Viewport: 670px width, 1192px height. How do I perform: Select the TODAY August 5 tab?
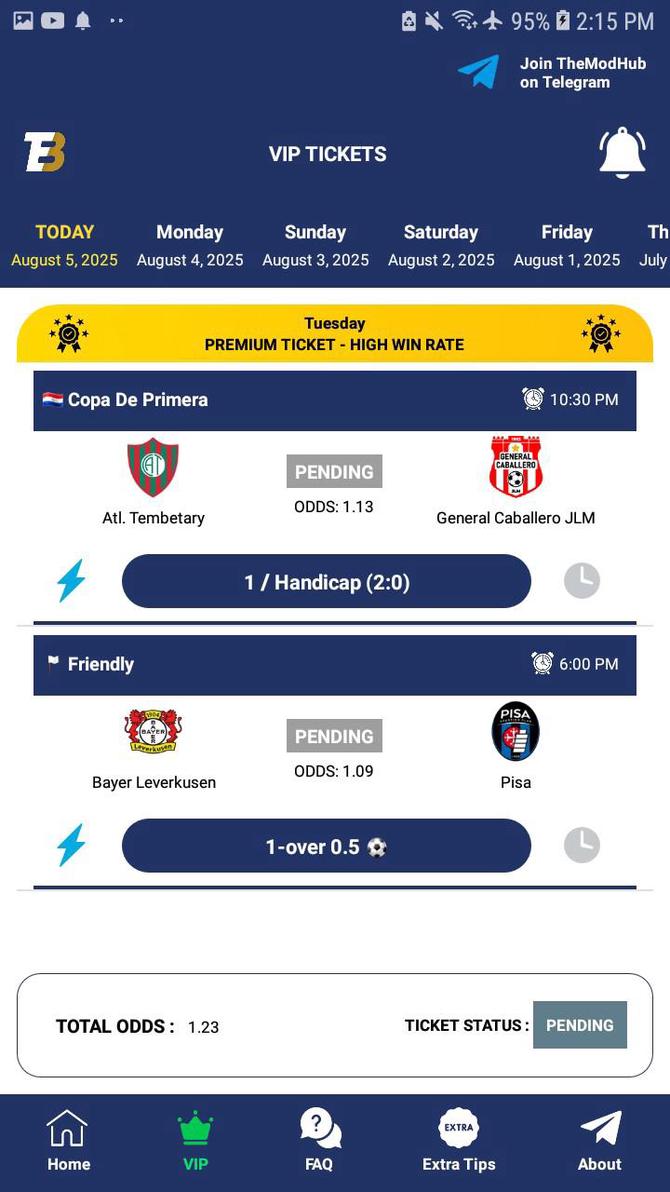click(x=65, y=245)
